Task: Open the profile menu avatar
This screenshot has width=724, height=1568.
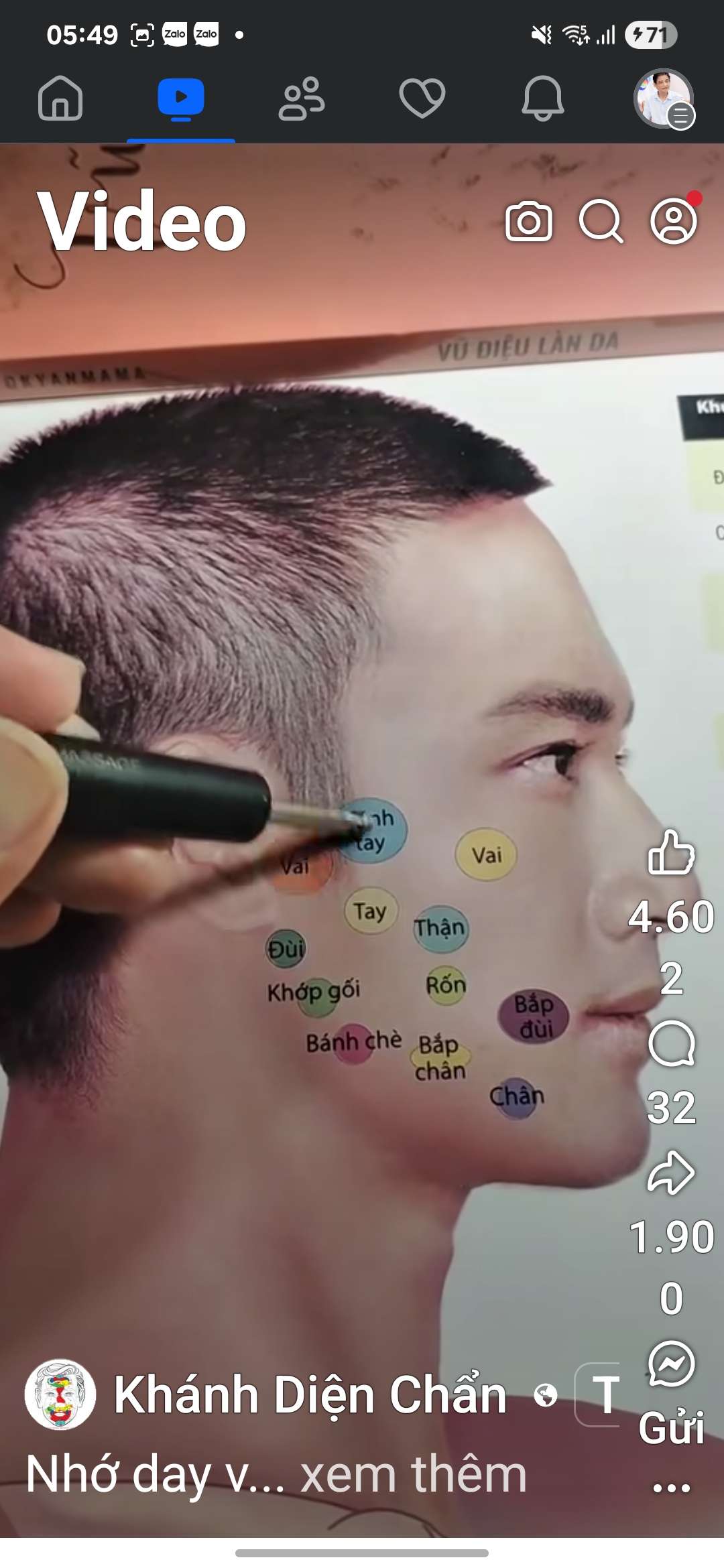Action: pyautogui.click(x=664, y=99)
